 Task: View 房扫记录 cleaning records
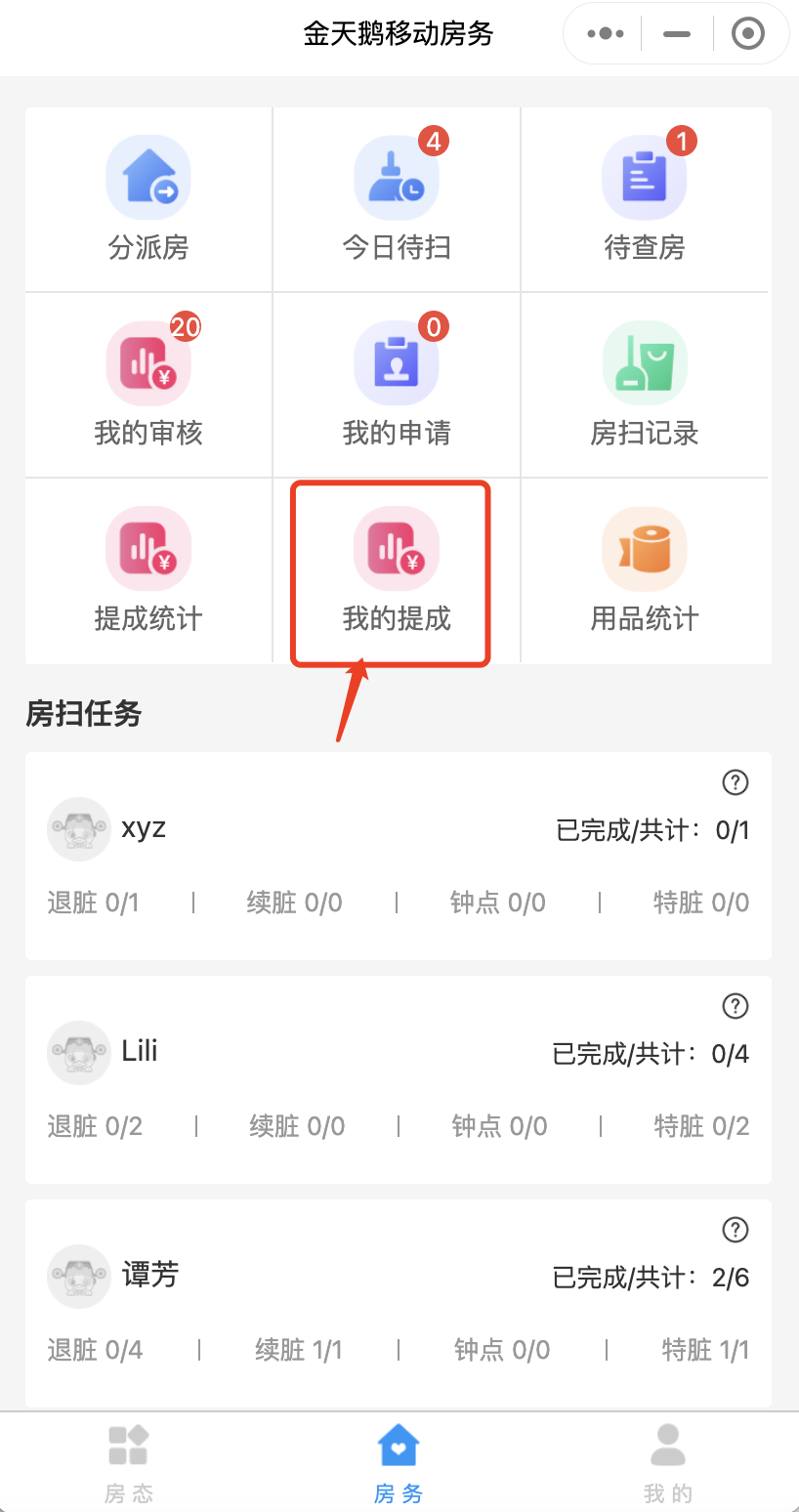click(645, 386)
